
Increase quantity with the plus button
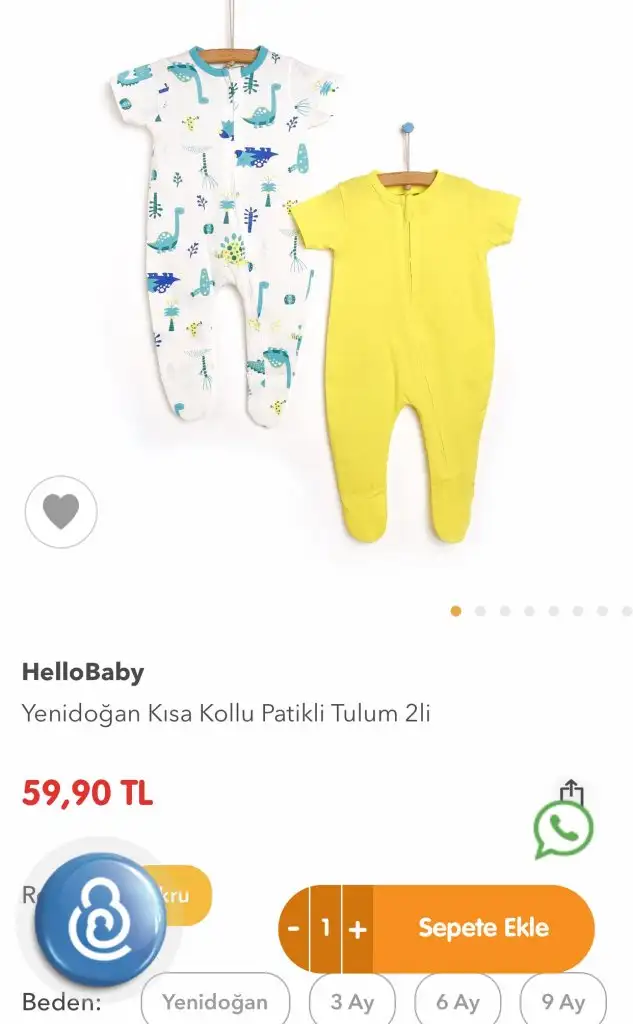click(x=357, y=928)
